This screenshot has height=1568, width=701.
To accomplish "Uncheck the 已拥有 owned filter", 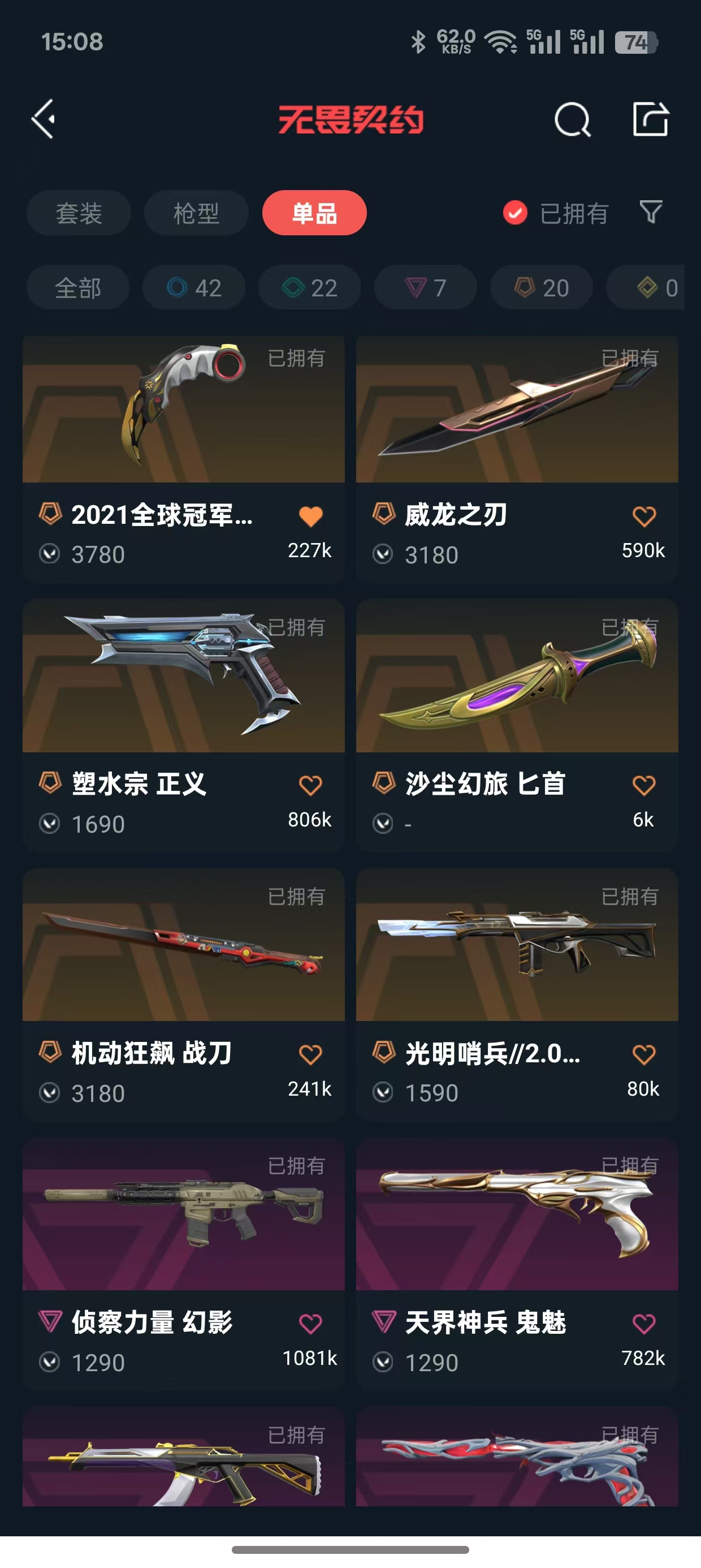I will click(515, 213).
